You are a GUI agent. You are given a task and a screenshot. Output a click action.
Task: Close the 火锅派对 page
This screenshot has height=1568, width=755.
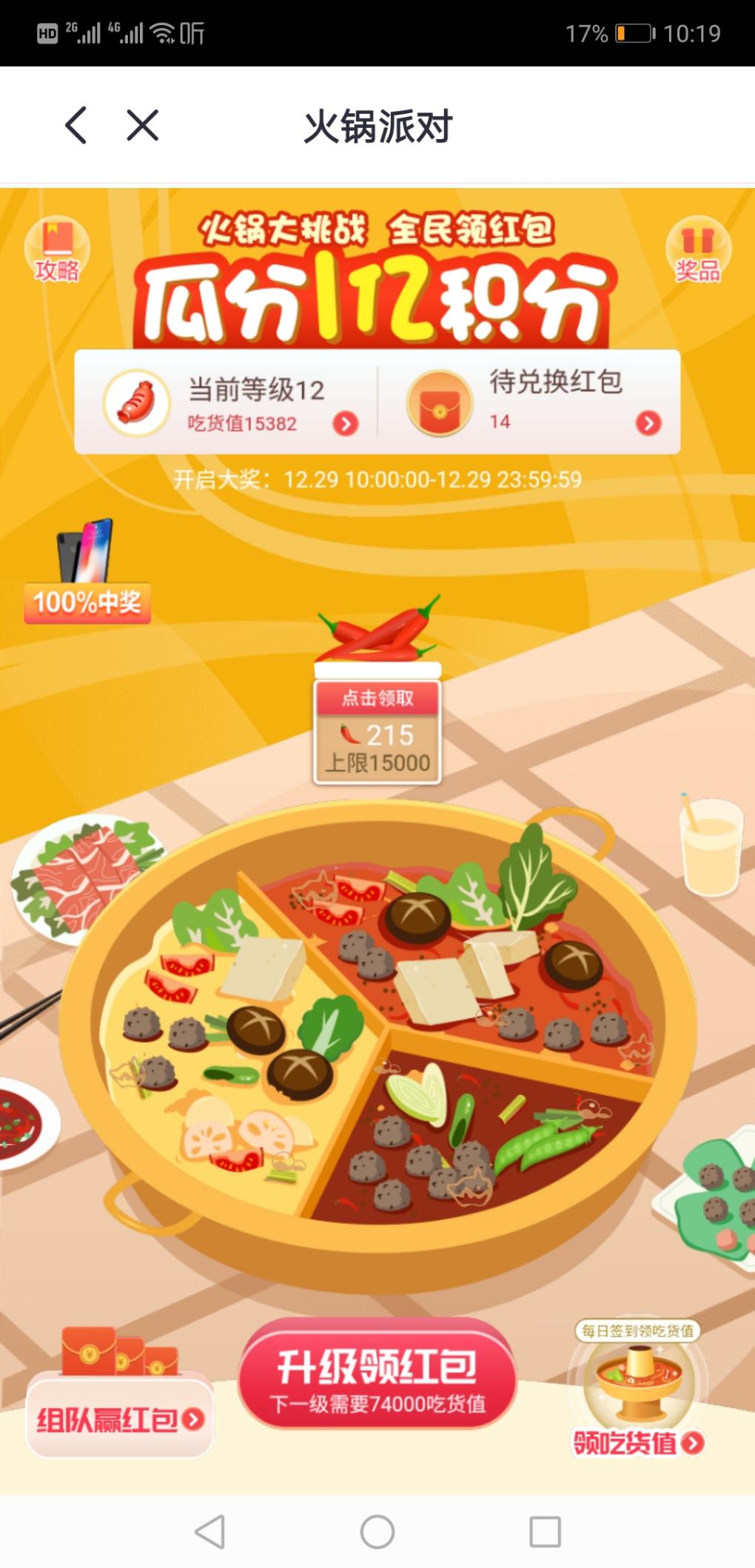coord(142,125)
